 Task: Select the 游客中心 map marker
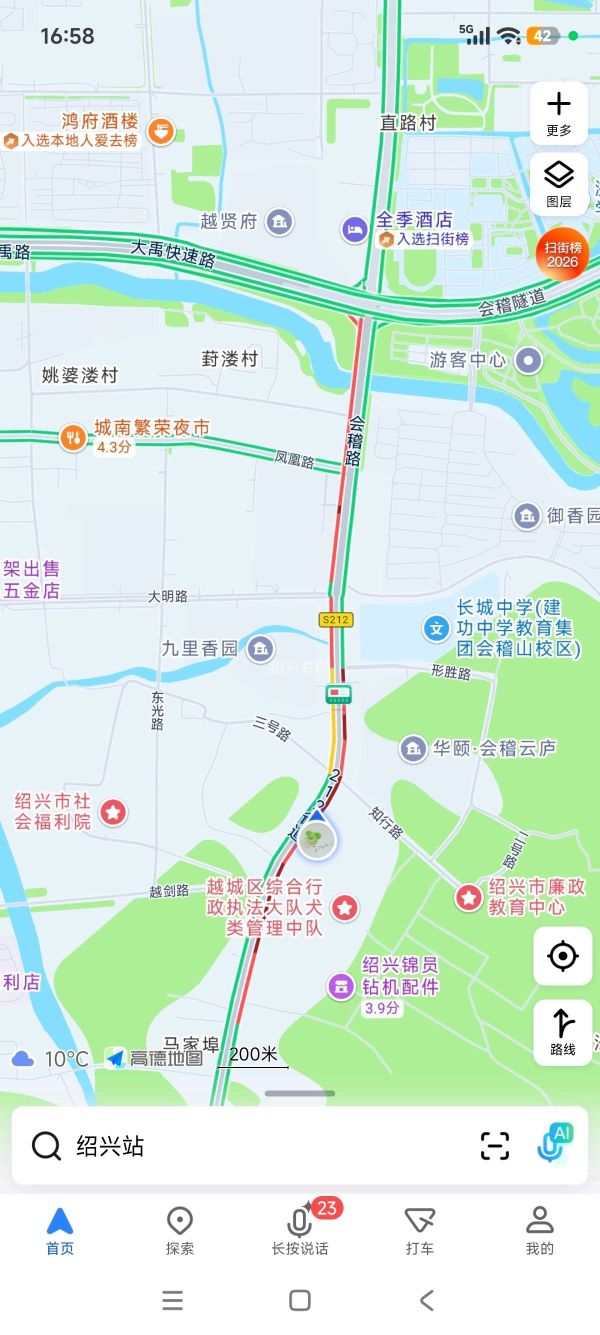[528, 360]
